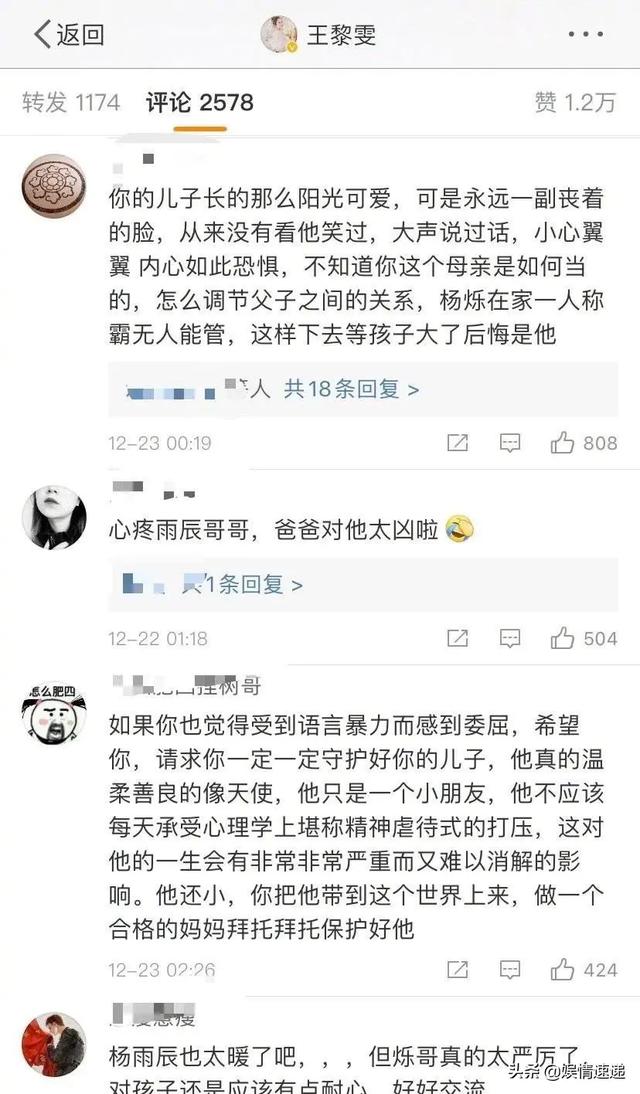
Task: Reply to the comment dated 12-23 00:19
Action: pyautogui.click(x=510, y=443)
